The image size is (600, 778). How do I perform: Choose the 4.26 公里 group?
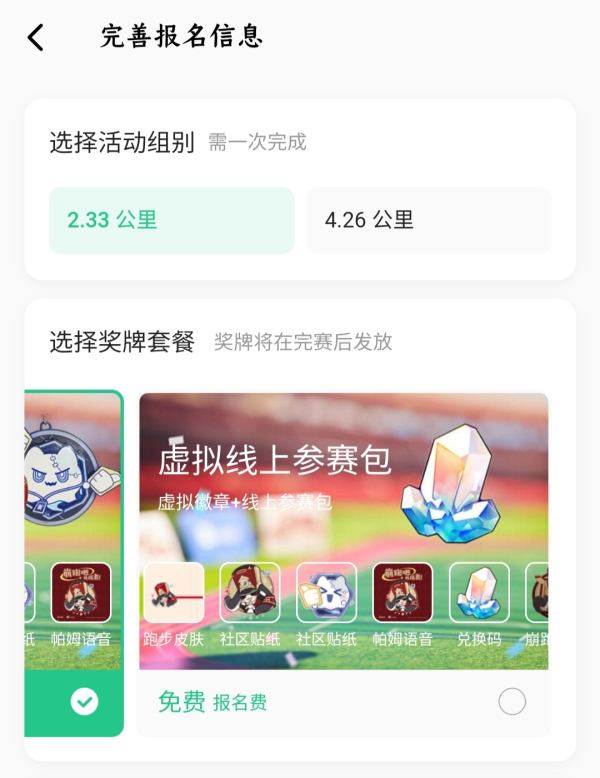tap(428, 220)
